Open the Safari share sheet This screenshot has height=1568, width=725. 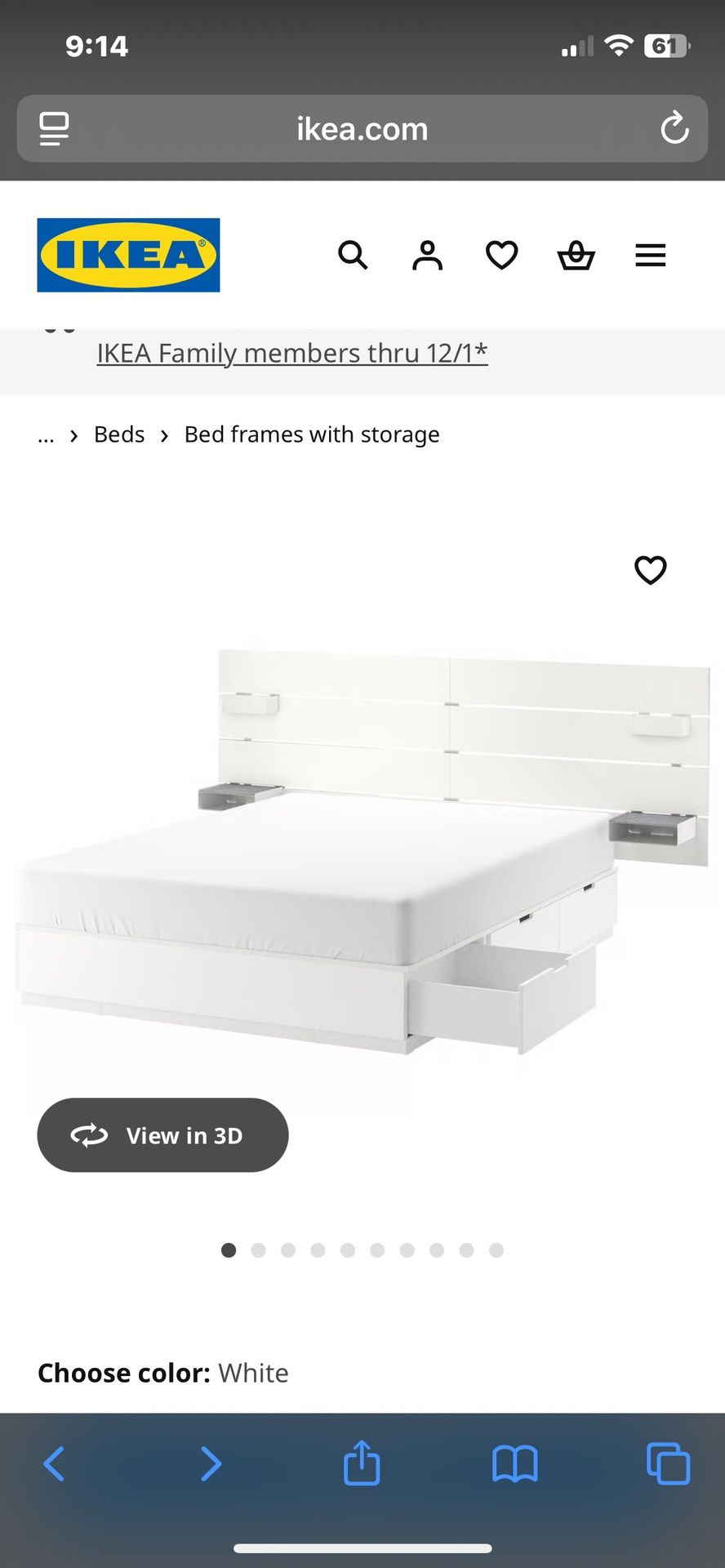[362, 1463]
